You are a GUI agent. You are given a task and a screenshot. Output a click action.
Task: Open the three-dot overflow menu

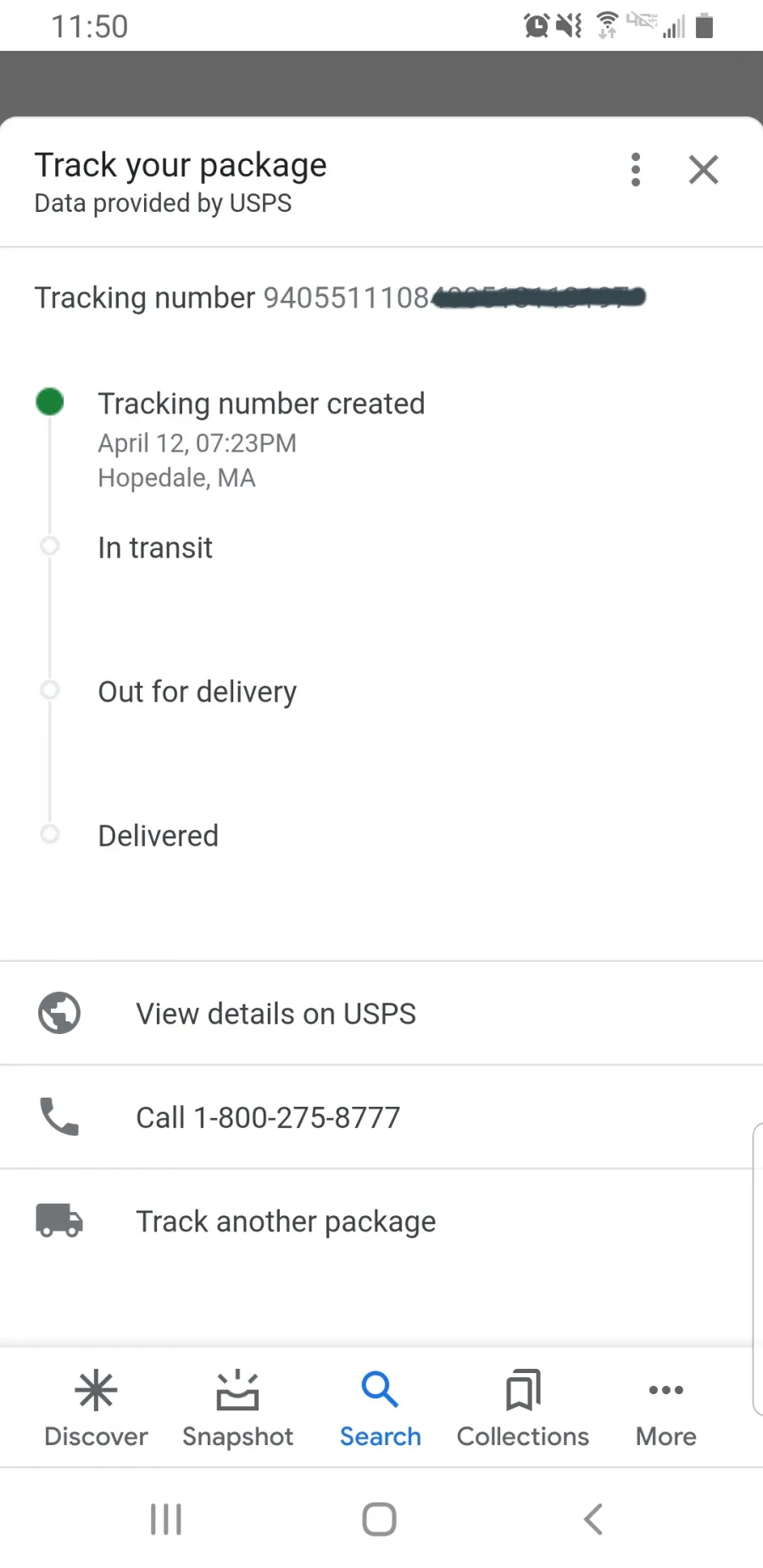click(x=636, y=170)
